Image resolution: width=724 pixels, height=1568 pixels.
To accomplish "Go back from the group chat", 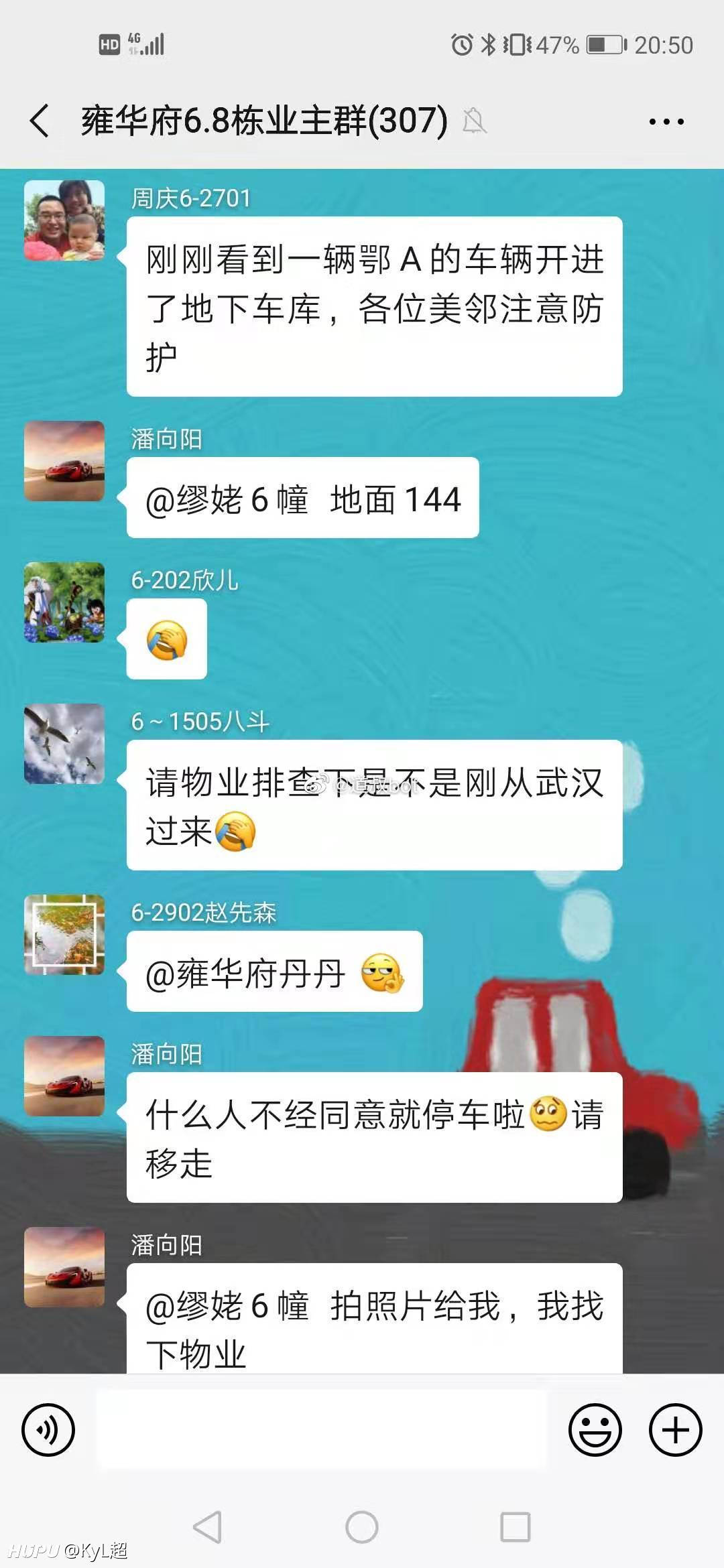I will pos(40,121).
